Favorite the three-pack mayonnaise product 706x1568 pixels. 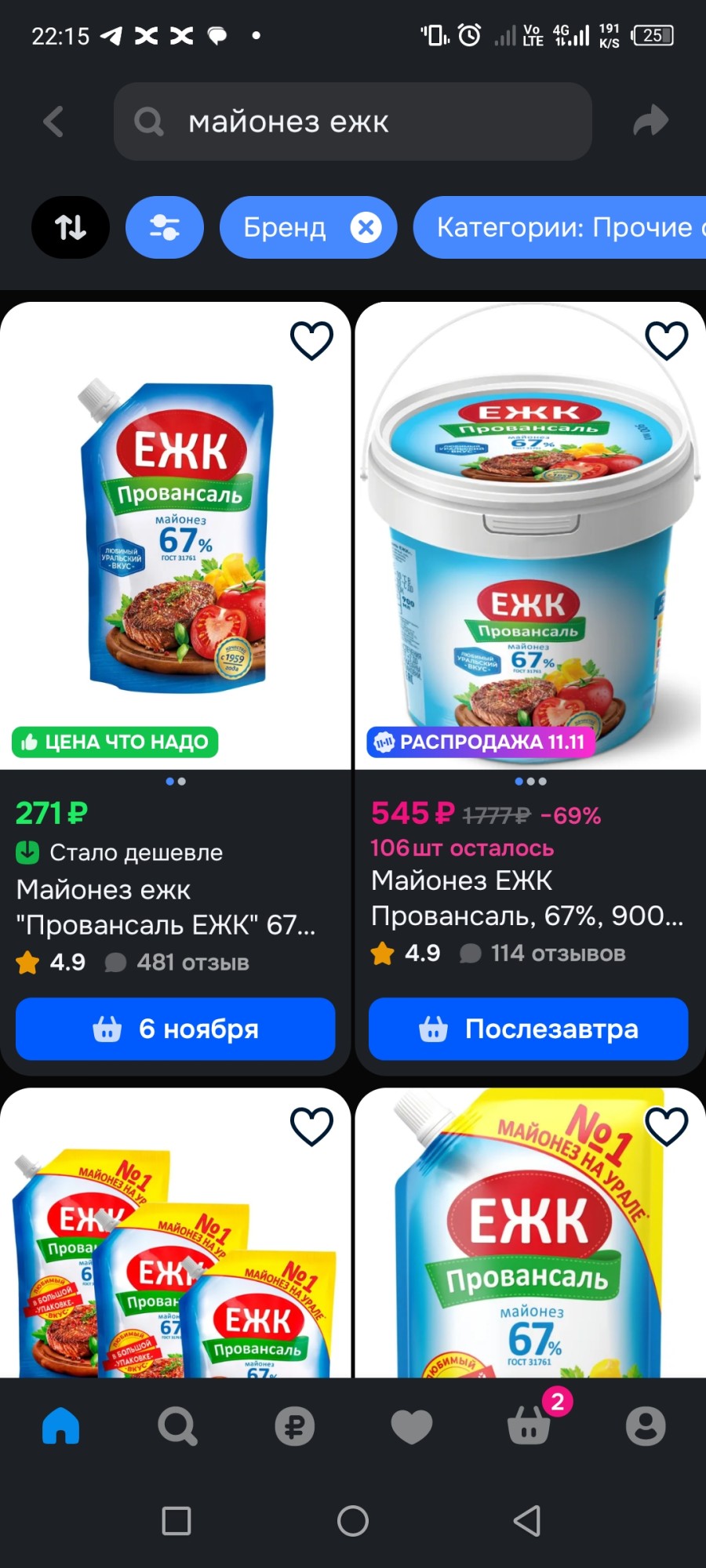[x=311, y=1127]
